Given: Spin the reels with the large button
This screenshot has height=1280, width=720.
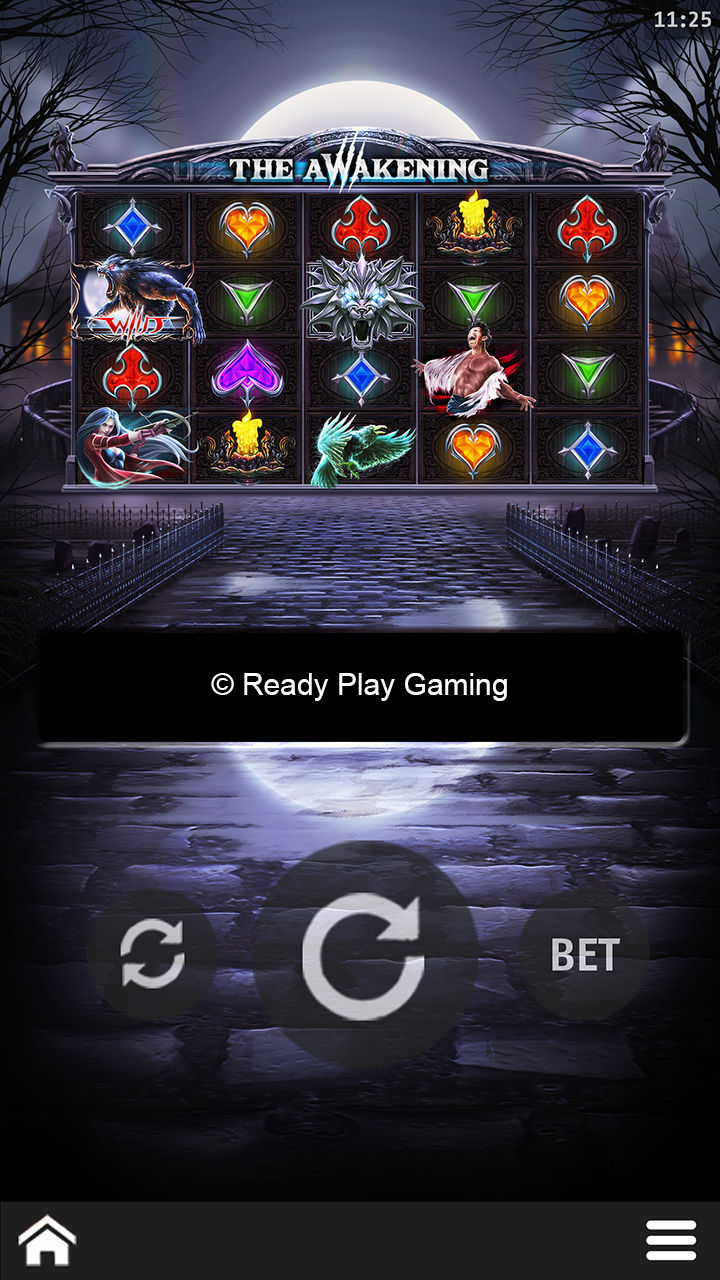Looking at the screenshot, I should (364, 955).
